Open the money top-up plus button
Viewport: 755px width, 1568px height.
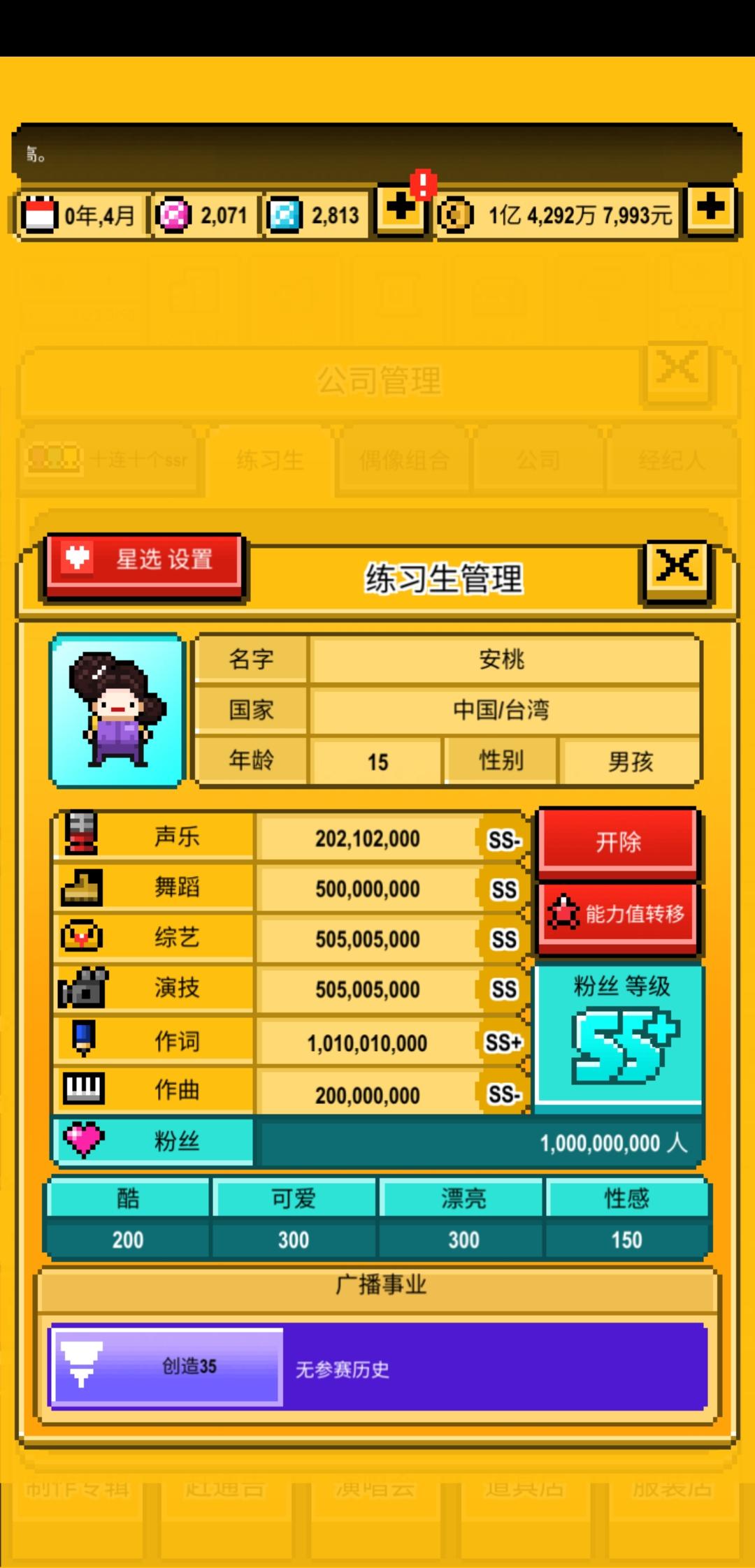(711, 212)
